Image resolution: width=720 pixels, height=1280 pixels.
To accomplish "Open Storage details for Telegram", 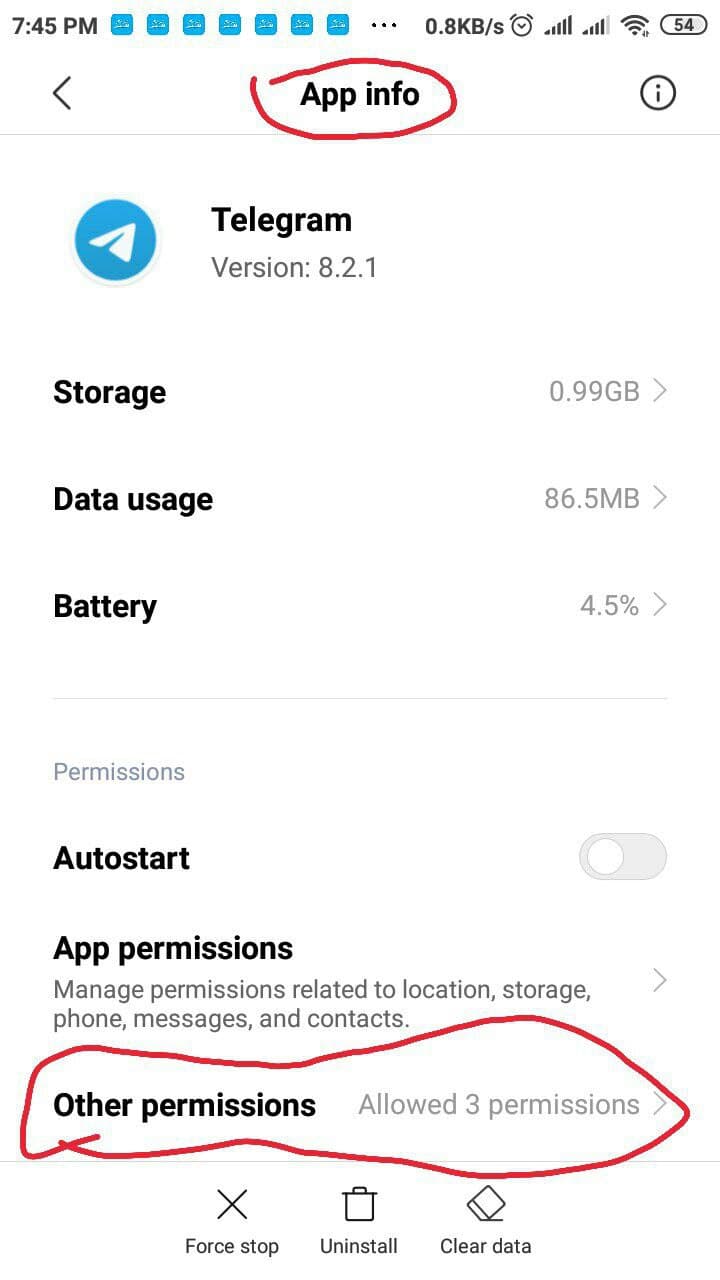I will (359, 392).
